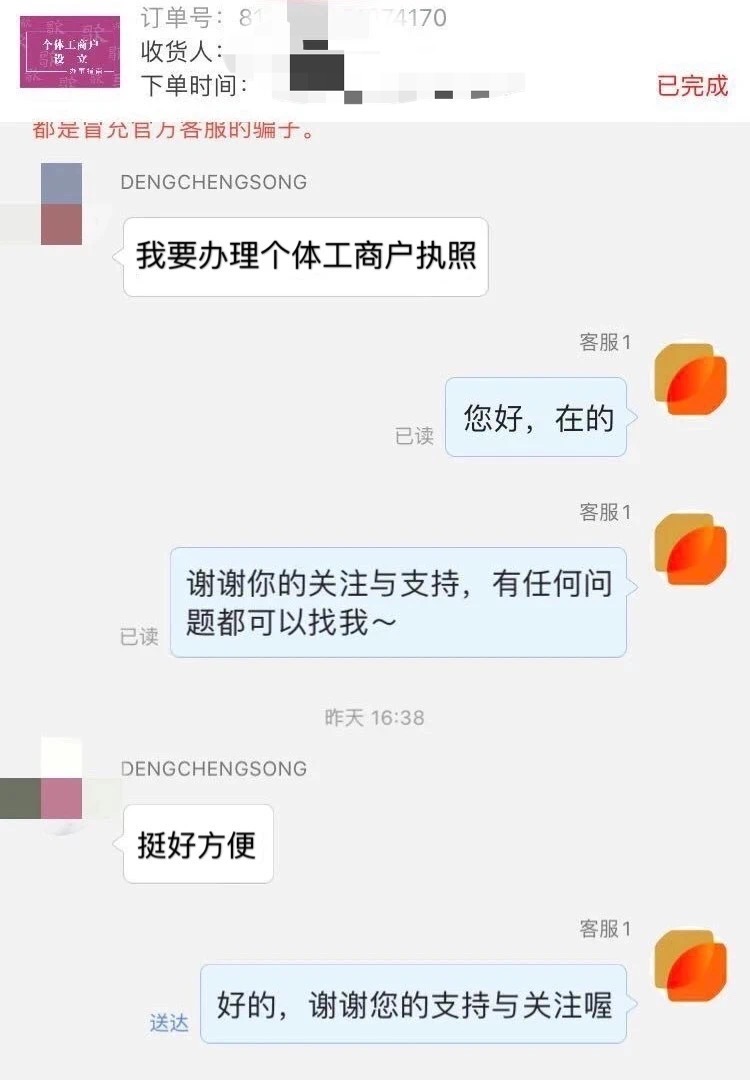Open DENGCHENGSONG avatar above 挺好方便 message
750x1080 pixels.
click(x=61, y=787)
